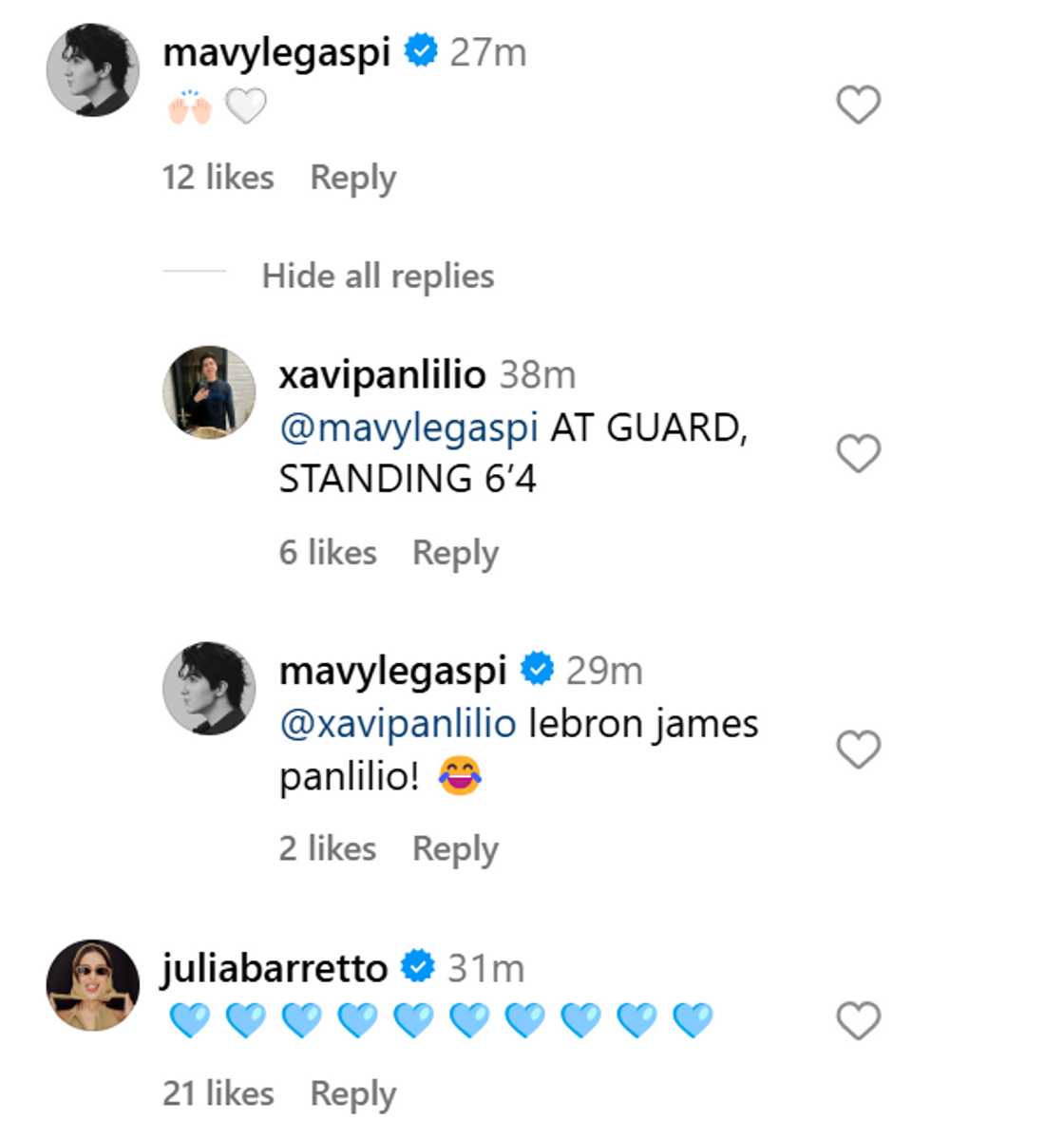The height and width of the screenshot is (1140, 1064).
Task: Reply to juliabarretto's comment
Action: click(352, 1094)
